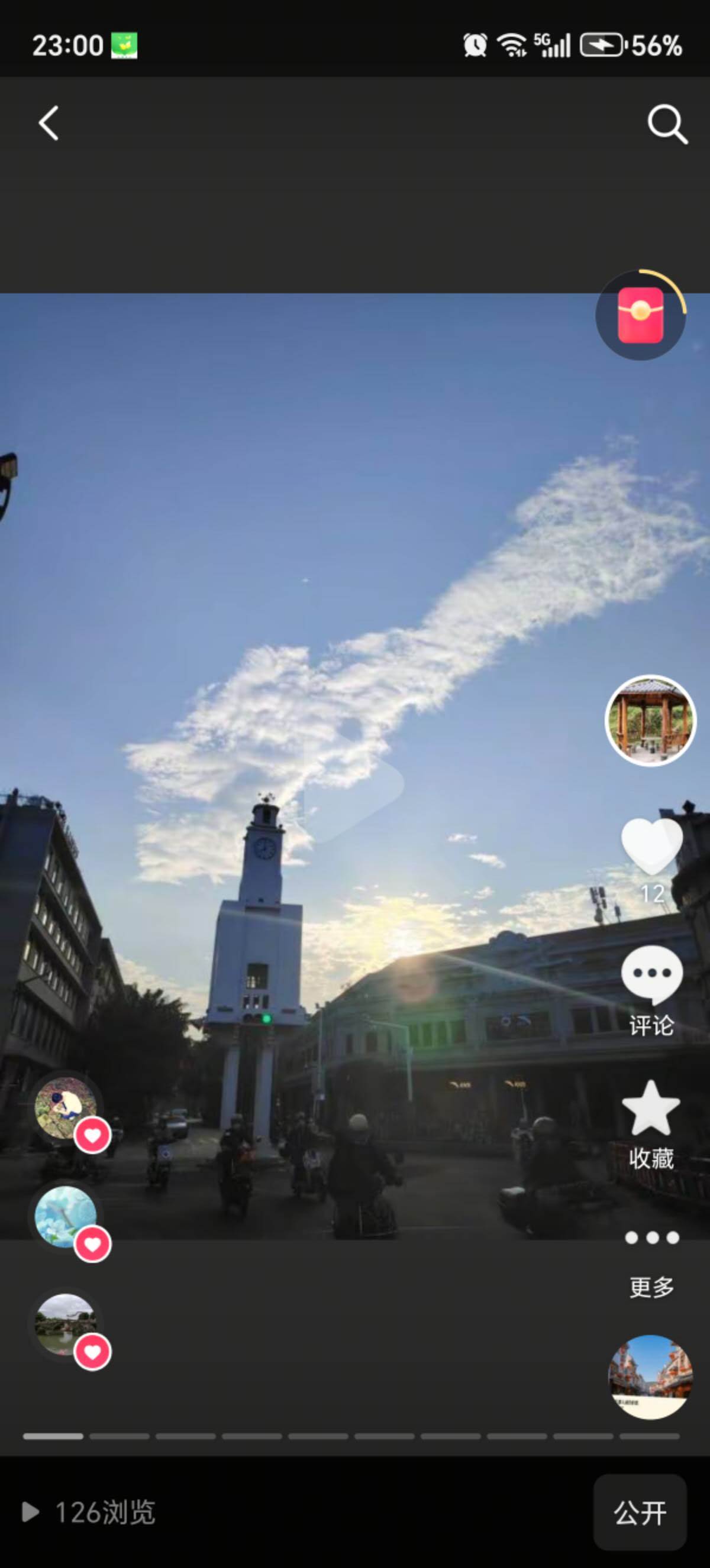Go back with the top-left arrow
Screen dimensions: 710x1568
pyautogui.click(x=49, y=124)
